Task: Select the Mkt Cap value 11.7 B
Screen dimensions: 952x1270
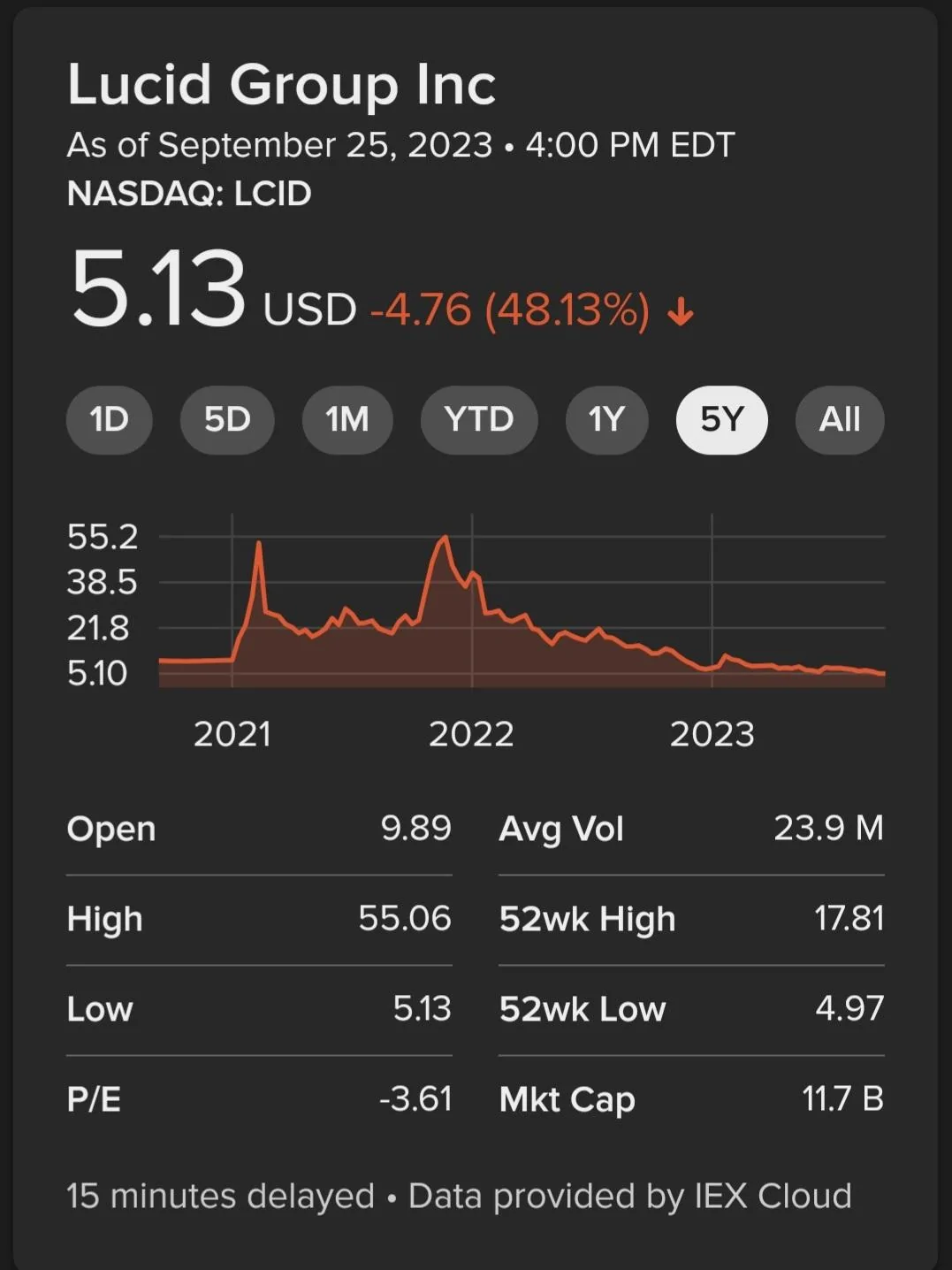Action: click(842, 1099)
